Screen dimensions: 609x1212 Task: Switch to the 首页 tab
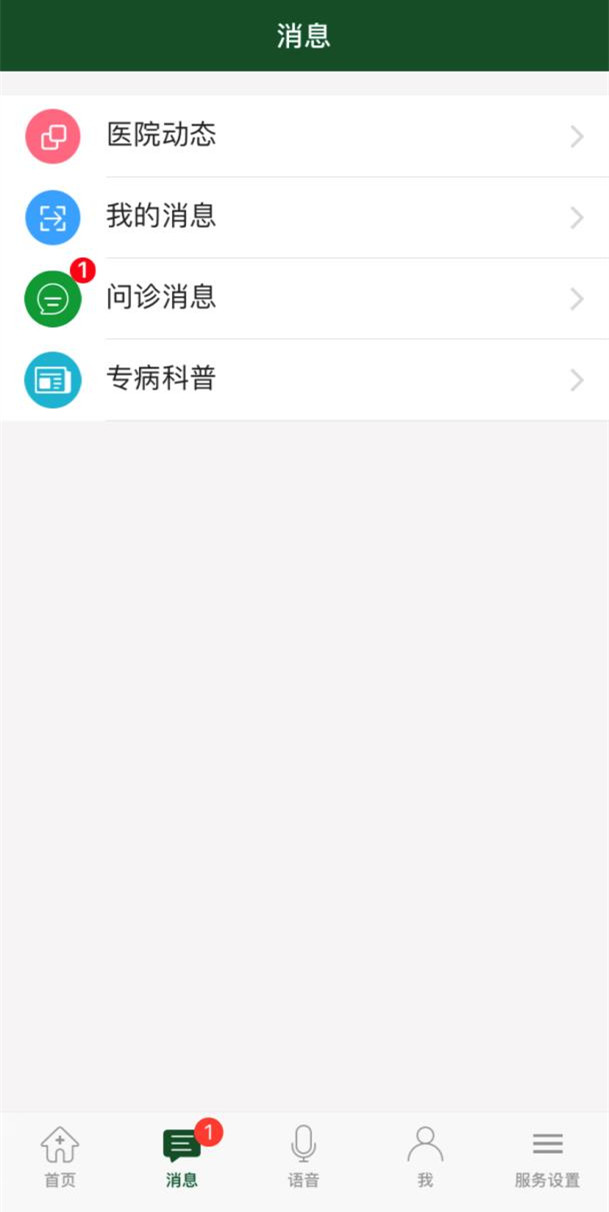point(60,1157)
